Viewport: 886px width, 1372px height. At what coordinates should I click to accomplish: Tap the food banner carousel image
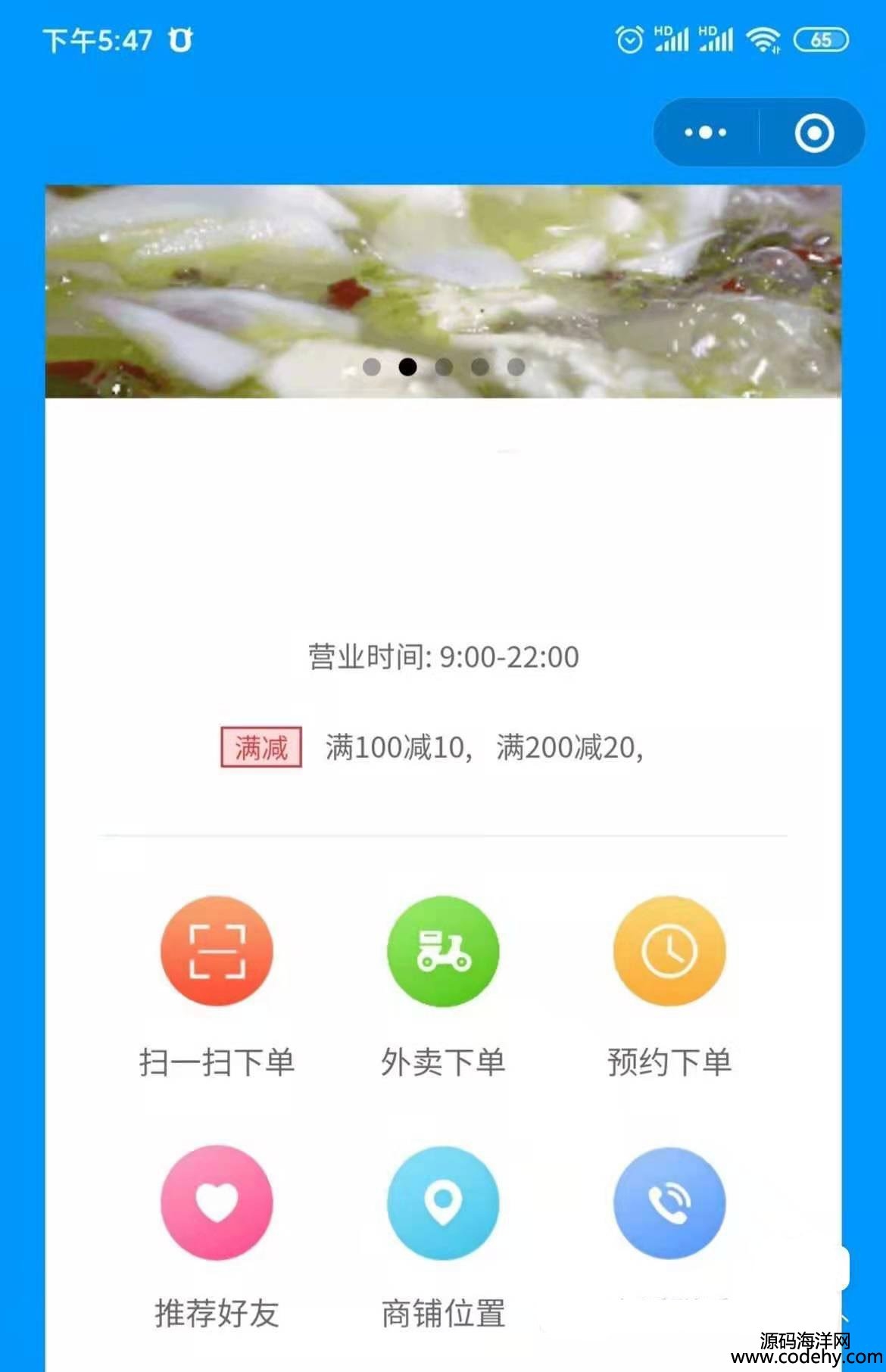coord(443,288)
